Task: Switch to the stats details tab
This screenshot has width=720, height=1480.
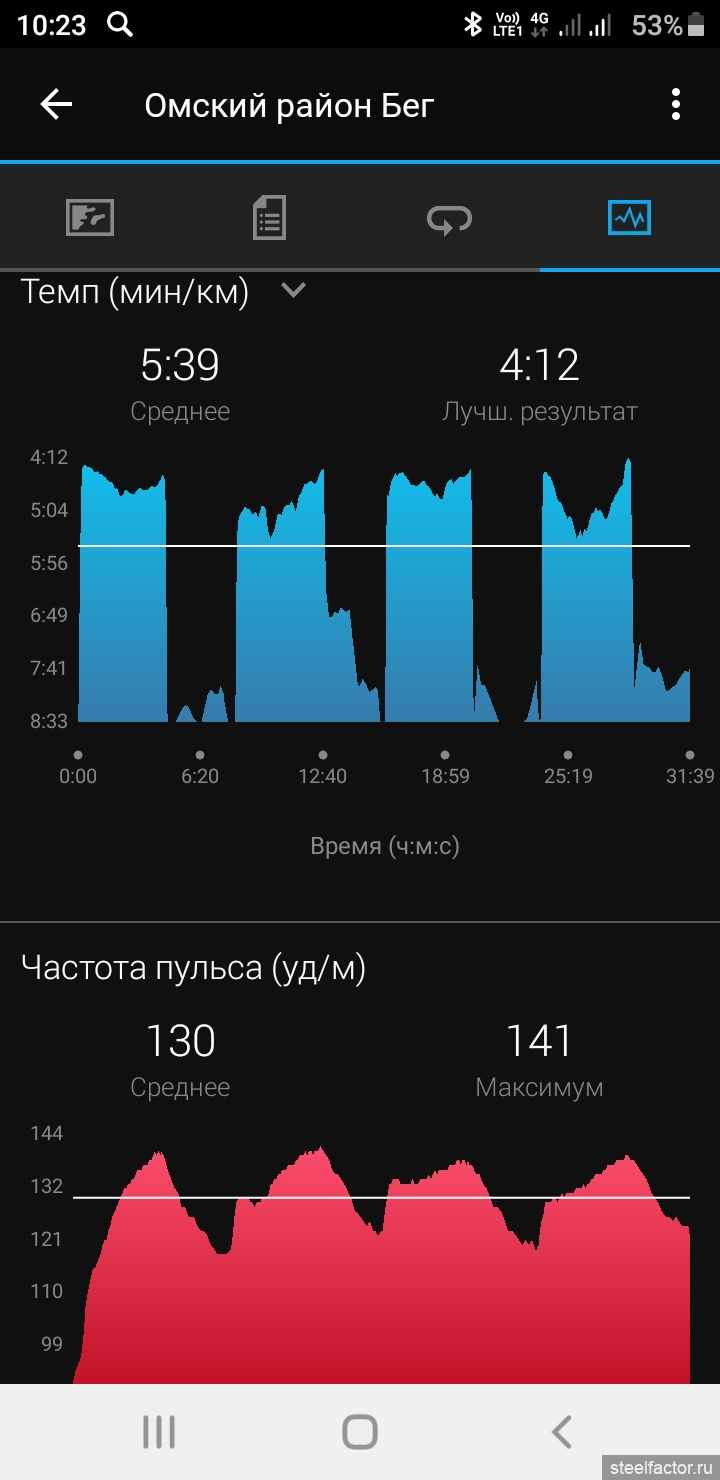Action: (269, 217)
